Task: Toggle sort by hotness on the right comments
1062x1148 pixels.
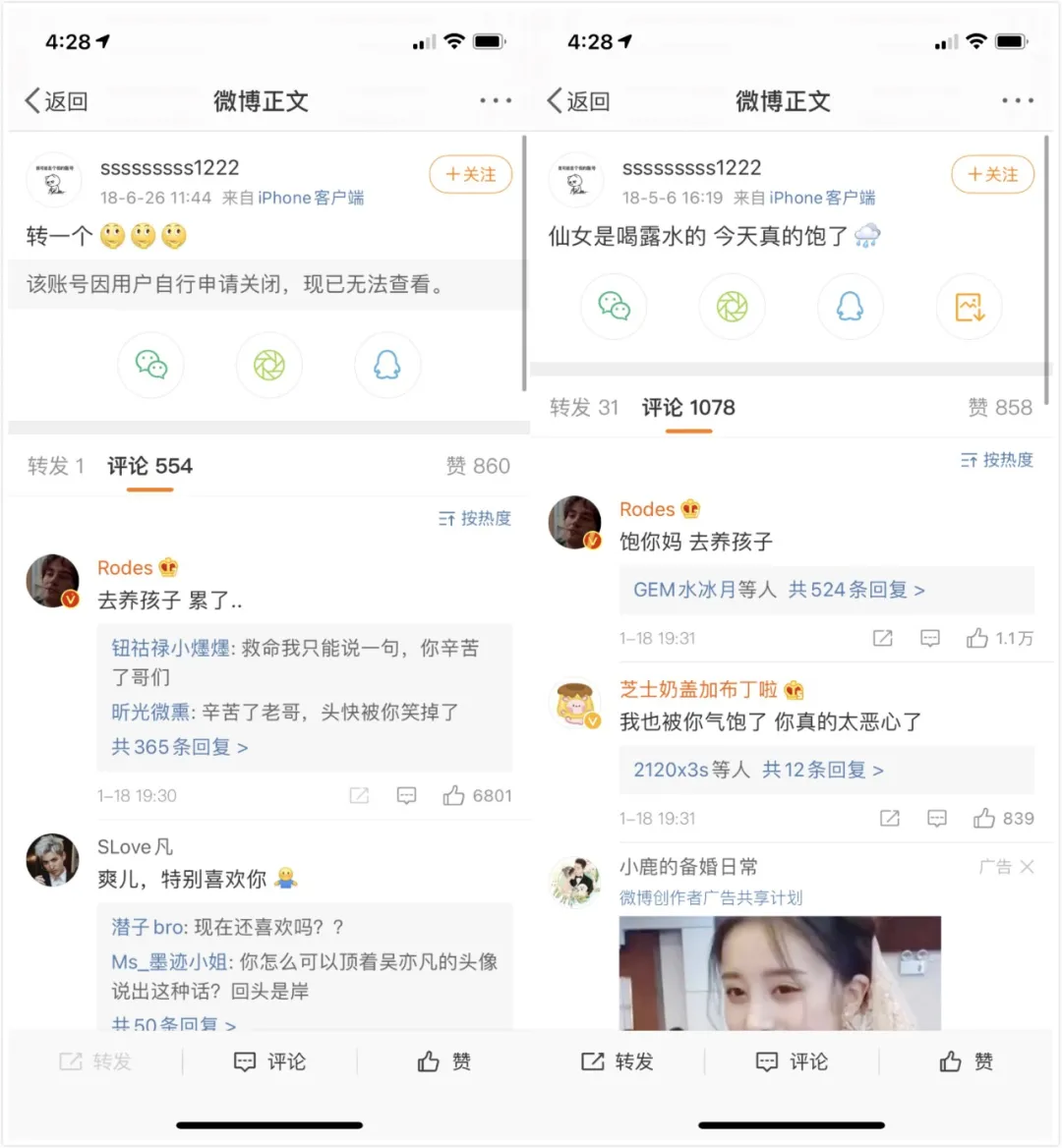Action: (x=996, y=459)
